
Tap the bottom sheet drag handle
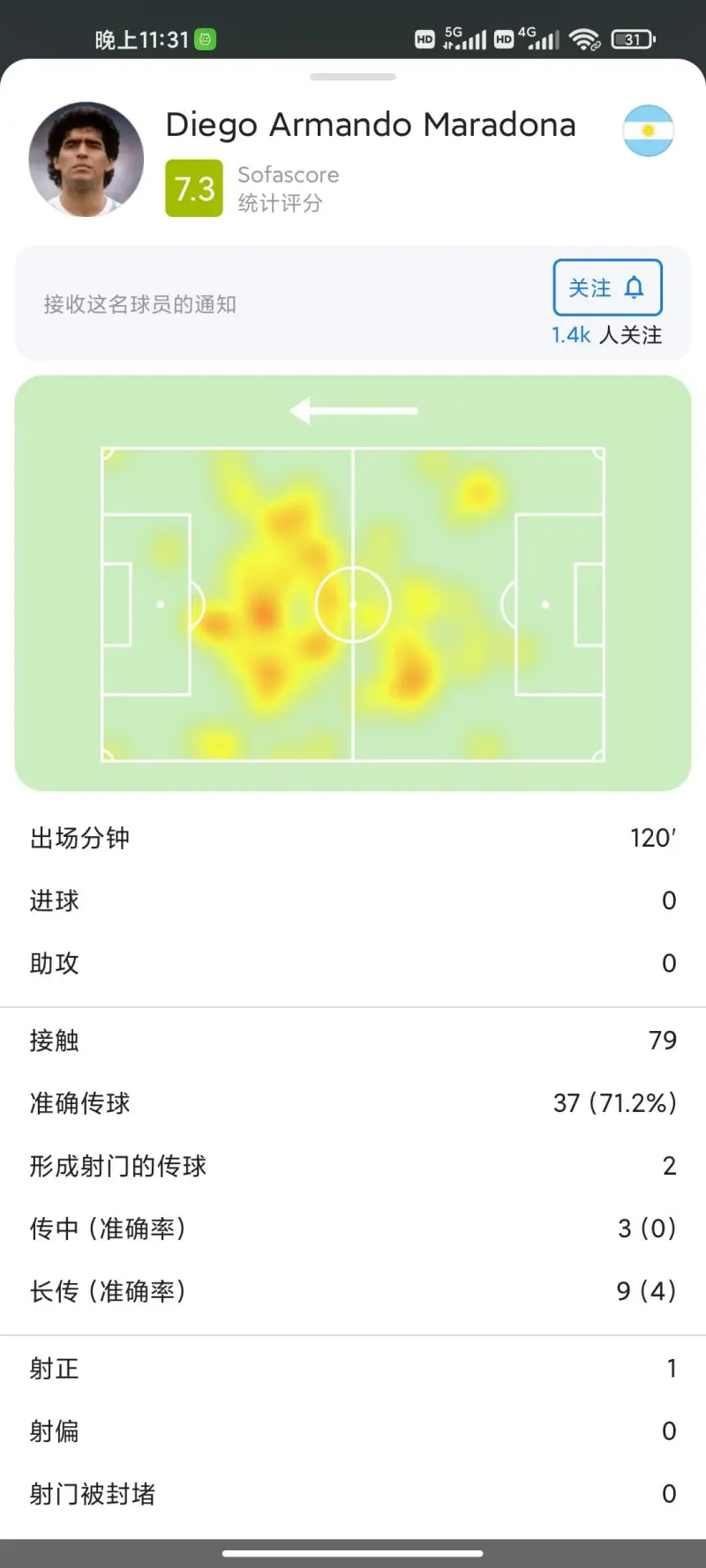[x=353, y=77]
